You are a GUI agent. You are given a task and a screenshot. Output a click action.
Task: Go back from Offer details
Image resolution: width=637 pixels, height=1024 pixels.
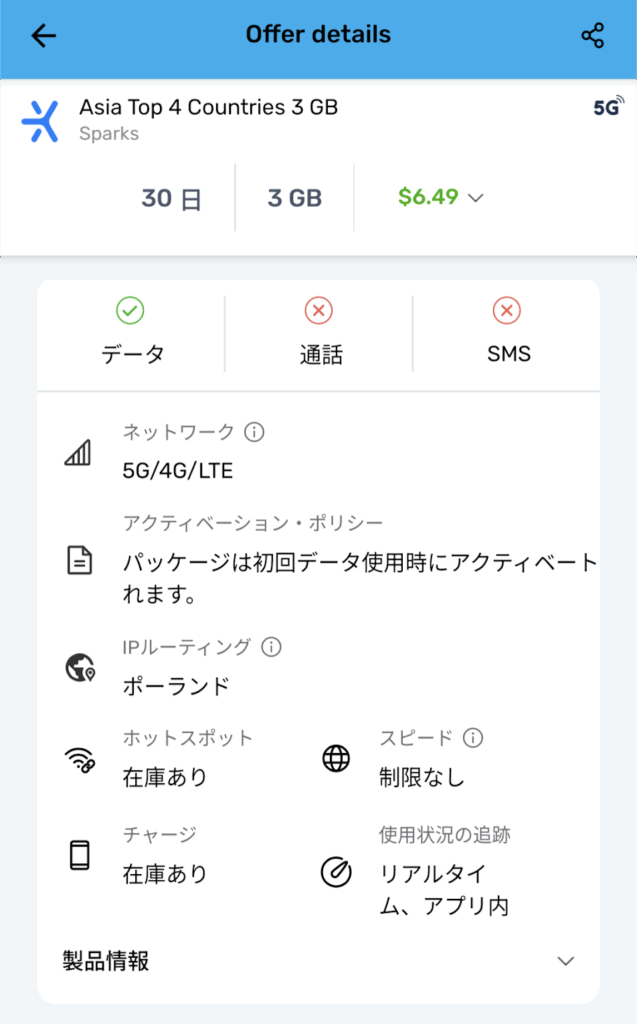click(44, 36)
